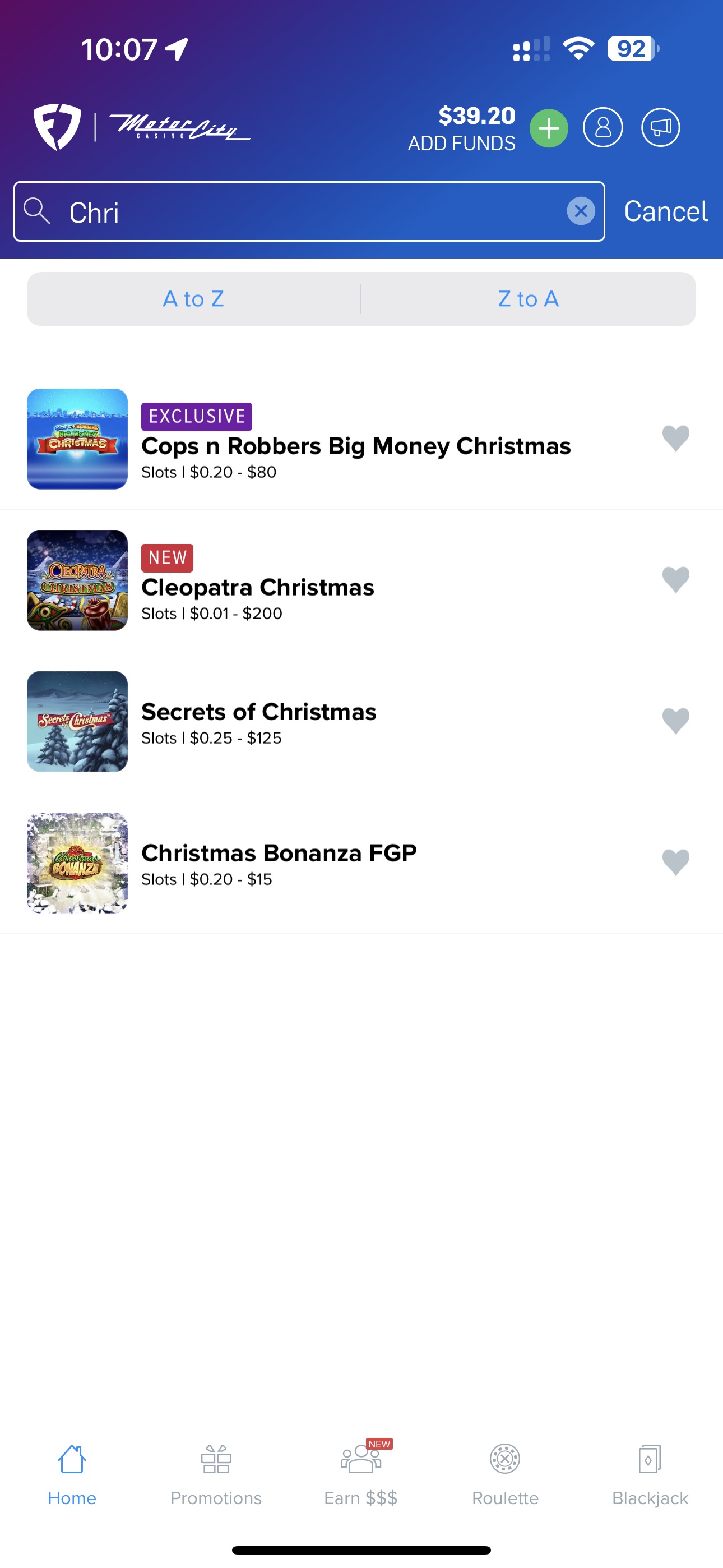
Task: Clear search text with the X icon
Action: point(582,211)
